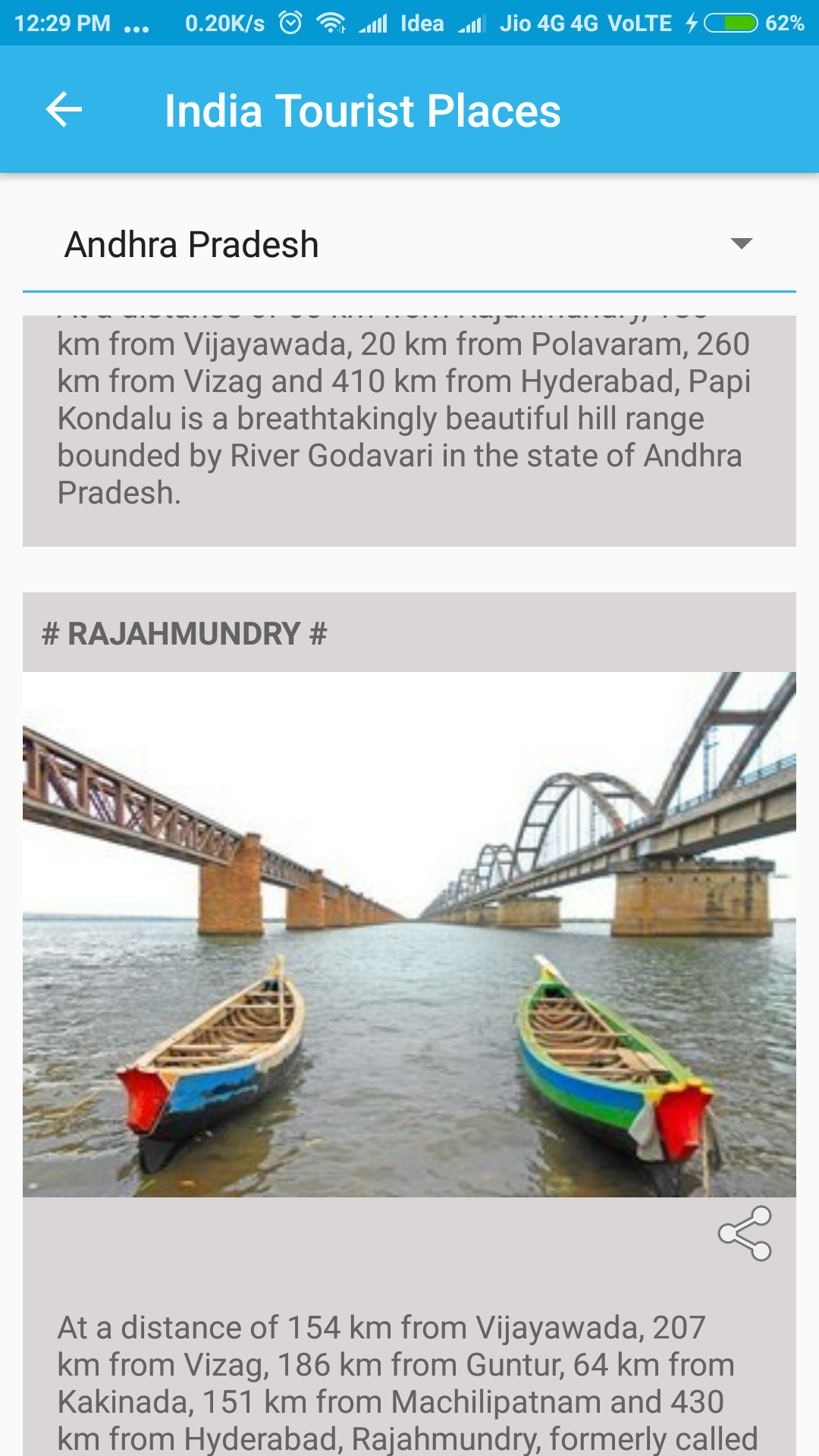Image resolution: width=819 pixels, height=1456 pixels.
Task: Open the Andhra Pradesh state dropdown
Action: click(x=409, y=245)
